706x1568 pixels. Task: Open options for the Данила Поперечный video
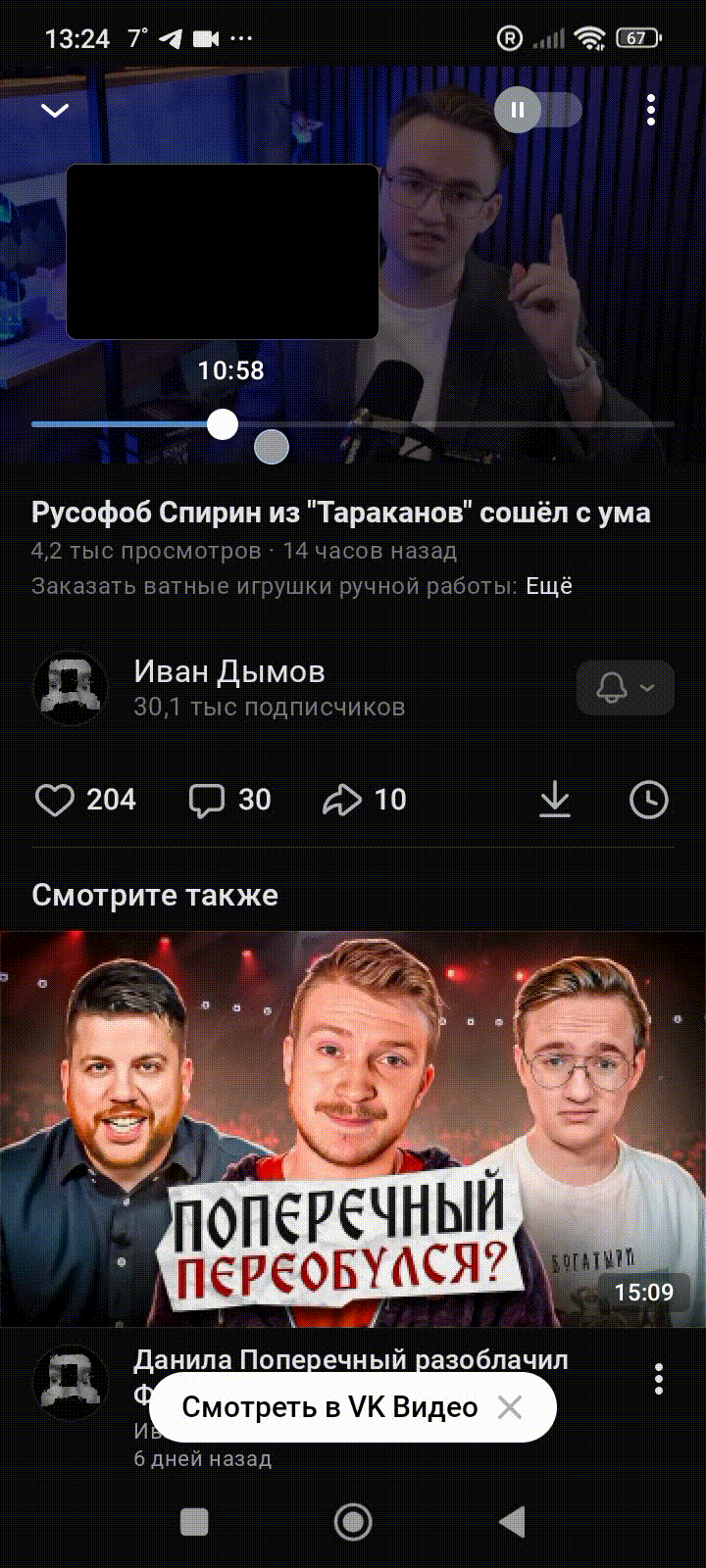point(659,1379)
